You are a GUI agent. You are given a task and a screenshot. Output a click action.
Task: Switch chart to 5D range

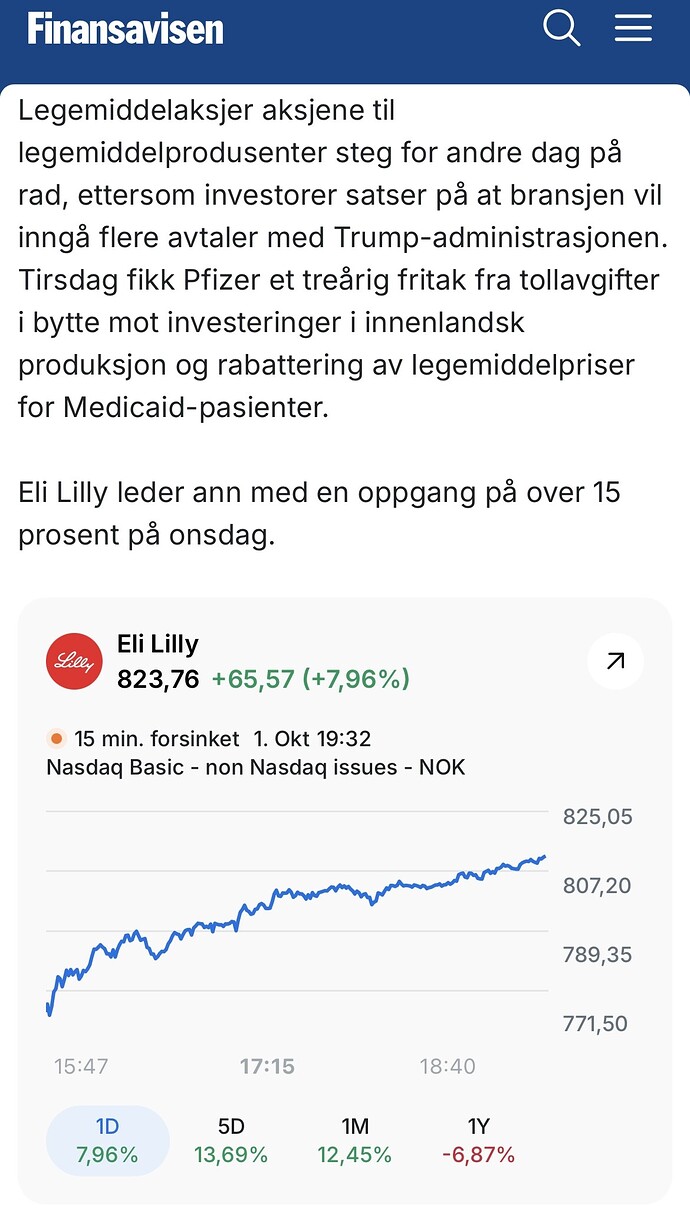coord(231,1141)
